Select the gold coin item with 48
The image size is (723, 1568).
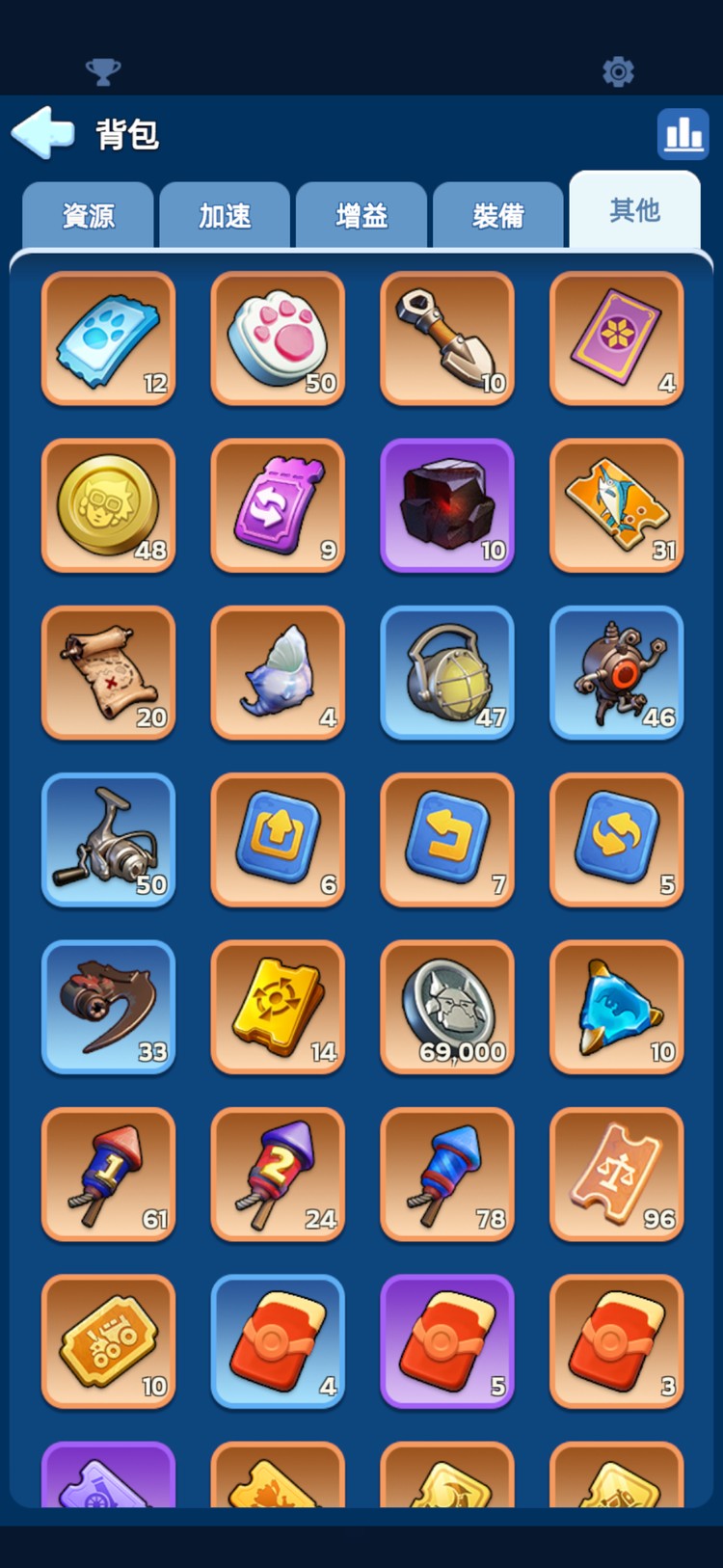coord(108,505)
